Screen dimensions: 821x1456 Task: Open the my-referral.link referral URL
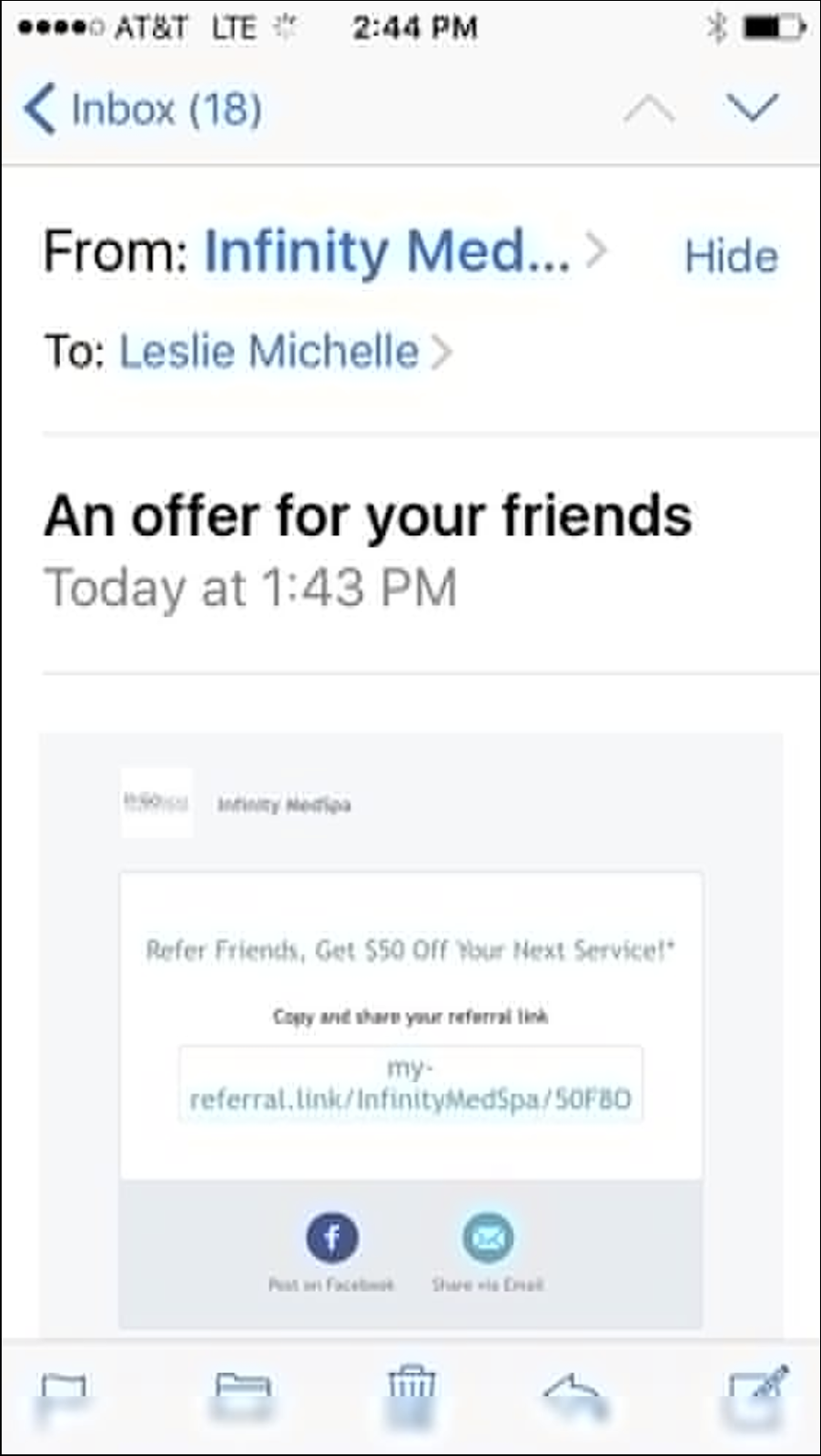point(410,1083)
